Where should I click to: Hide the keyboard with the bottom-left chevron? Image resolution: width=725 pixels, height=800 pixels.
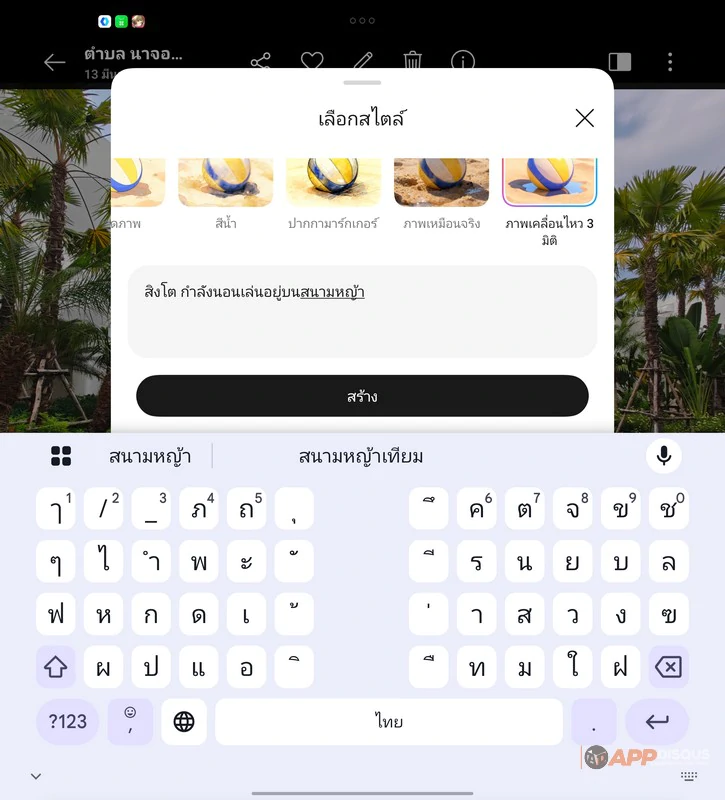[36, 776]
